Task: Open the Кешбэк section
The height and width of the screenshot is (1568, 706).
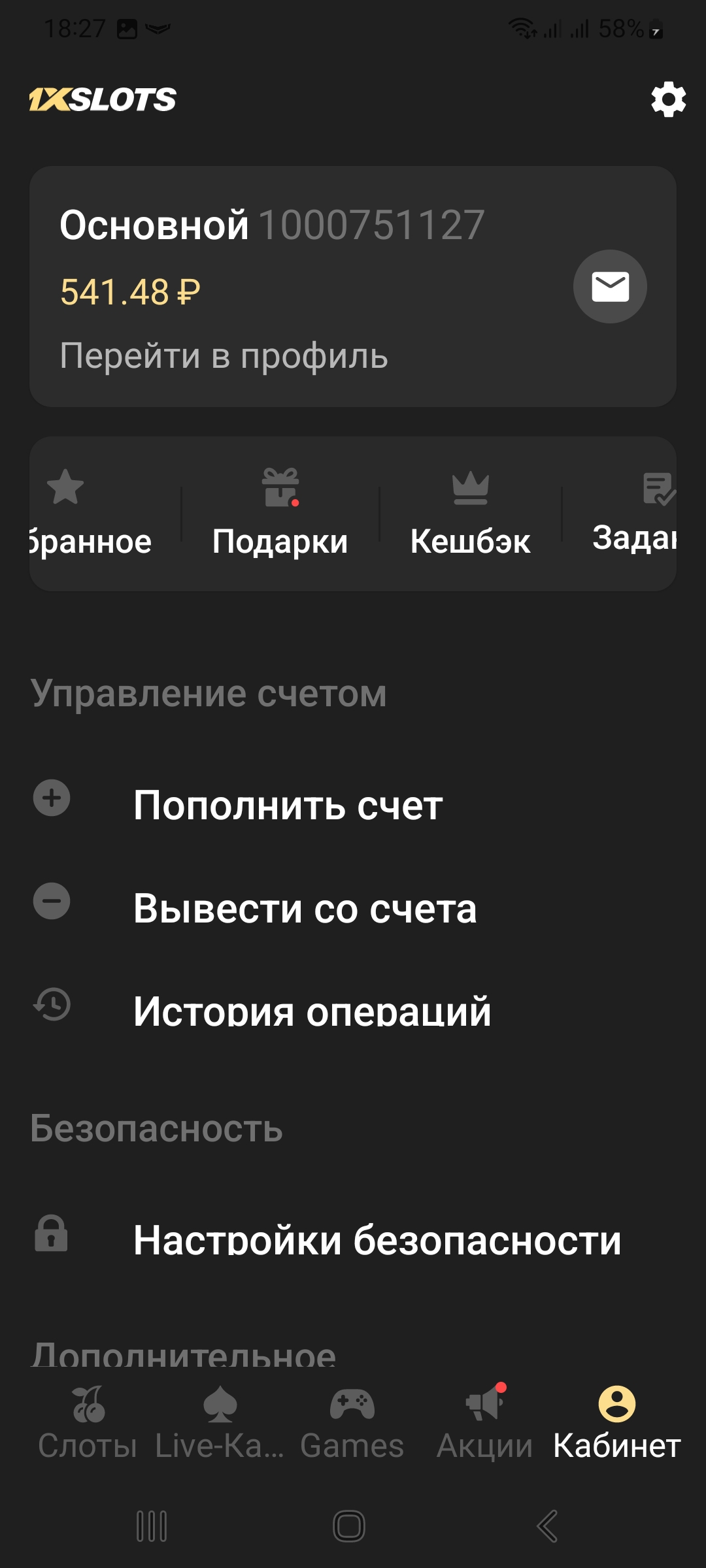Action: pos(470,514)
